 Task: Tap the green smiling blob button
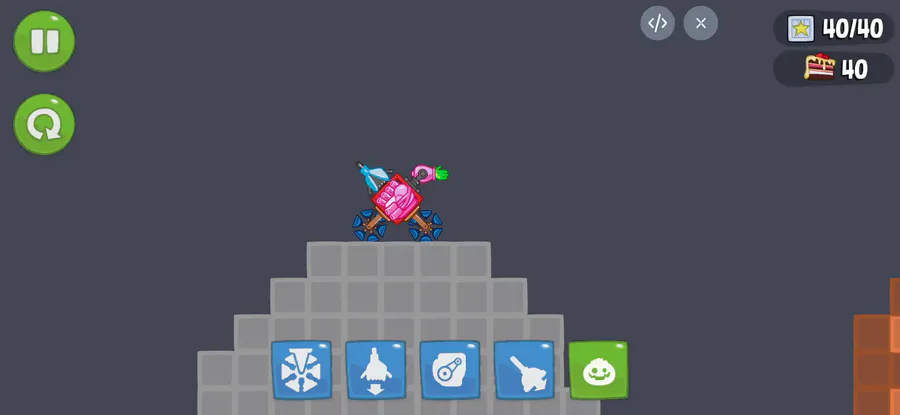(598, 370)
